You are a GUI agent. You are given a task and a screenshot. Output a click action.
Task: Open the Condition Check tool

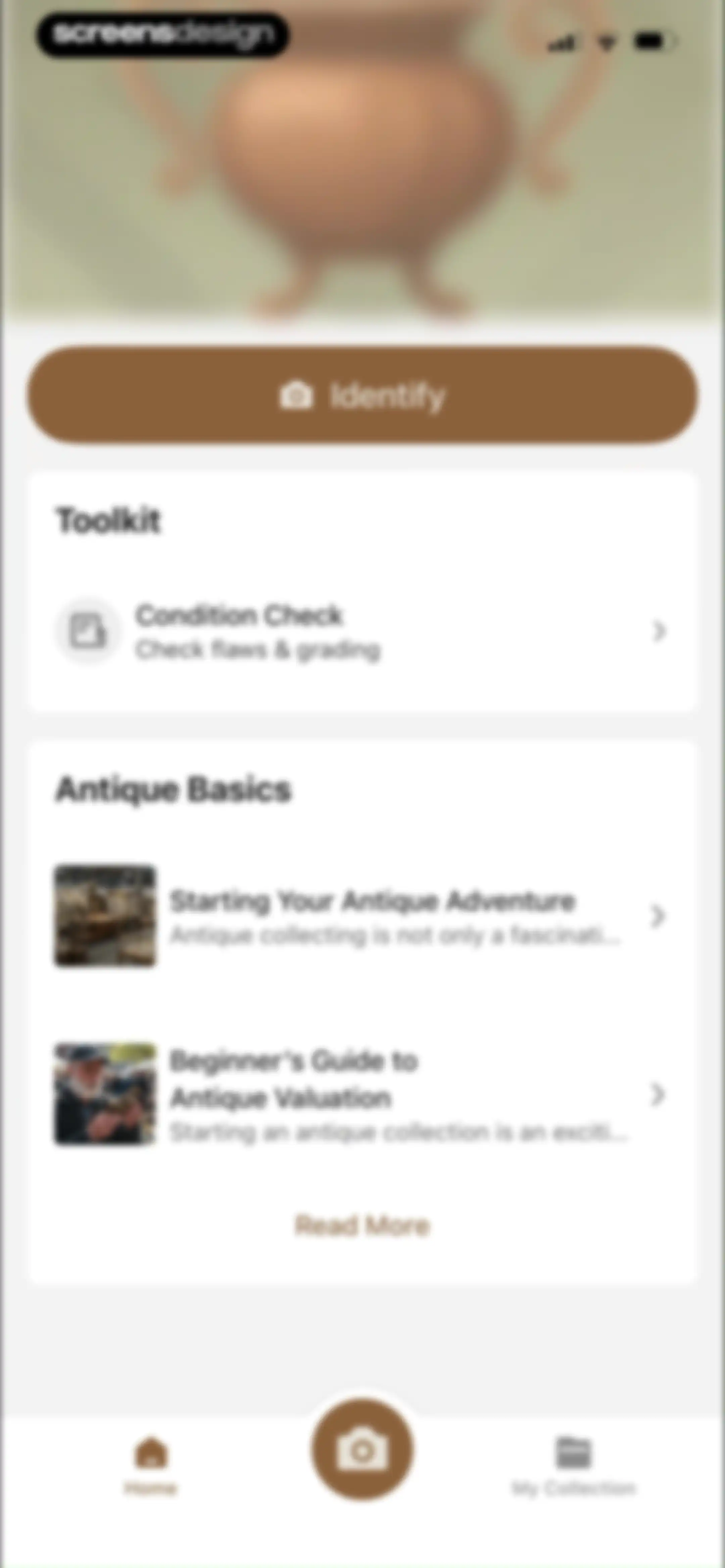362,631
